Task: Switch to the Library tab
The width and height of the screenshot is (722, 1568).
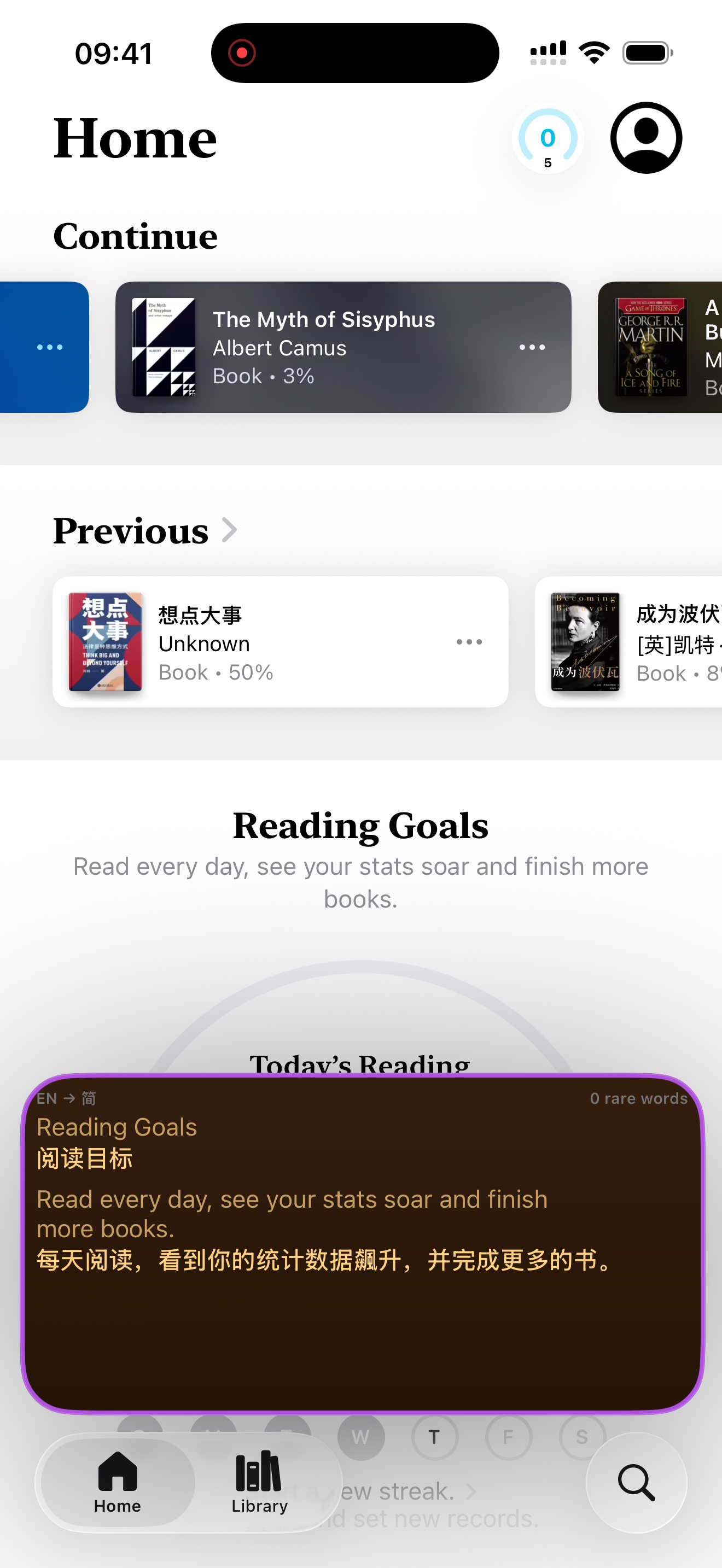Action: point(259,1482)
